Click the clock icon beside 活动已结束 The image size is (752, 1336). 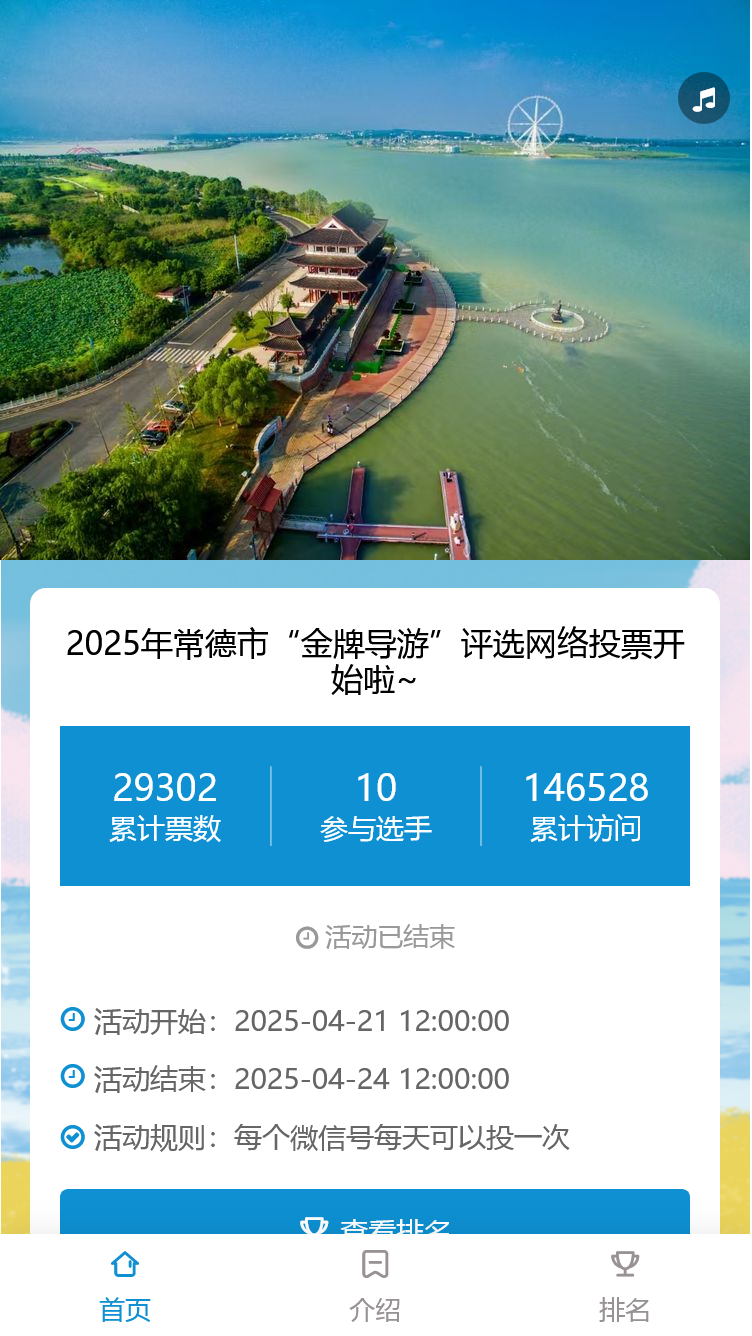(307, 937)
